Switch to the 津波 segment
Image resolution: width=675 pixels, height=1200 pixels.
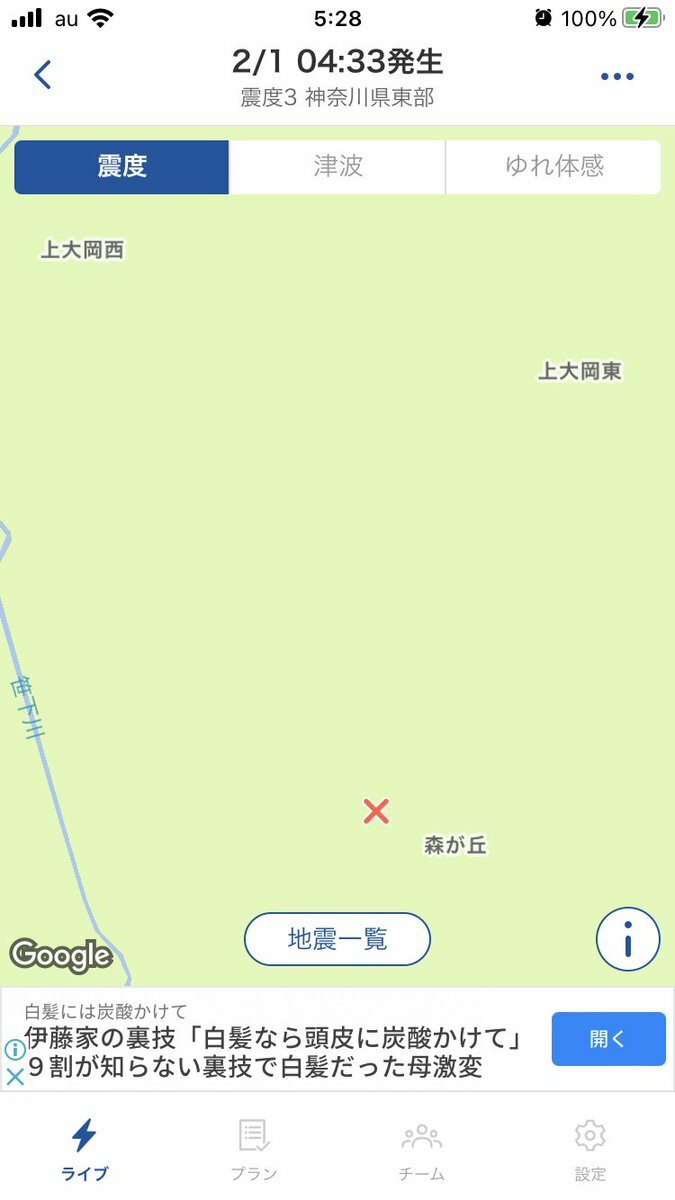[338, 167]
